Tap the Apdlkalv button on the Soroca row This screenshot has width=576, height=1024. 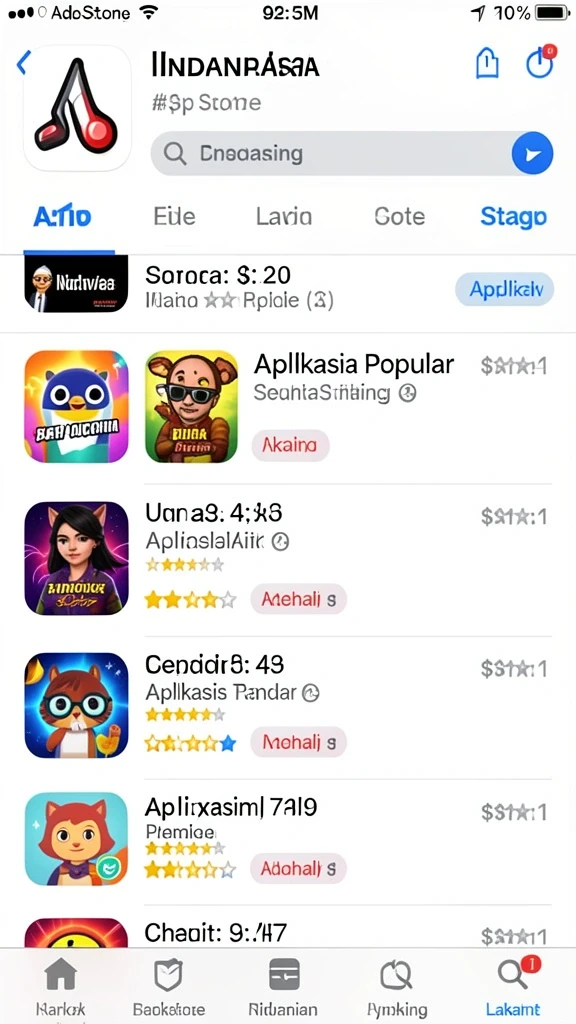point(504,289)
